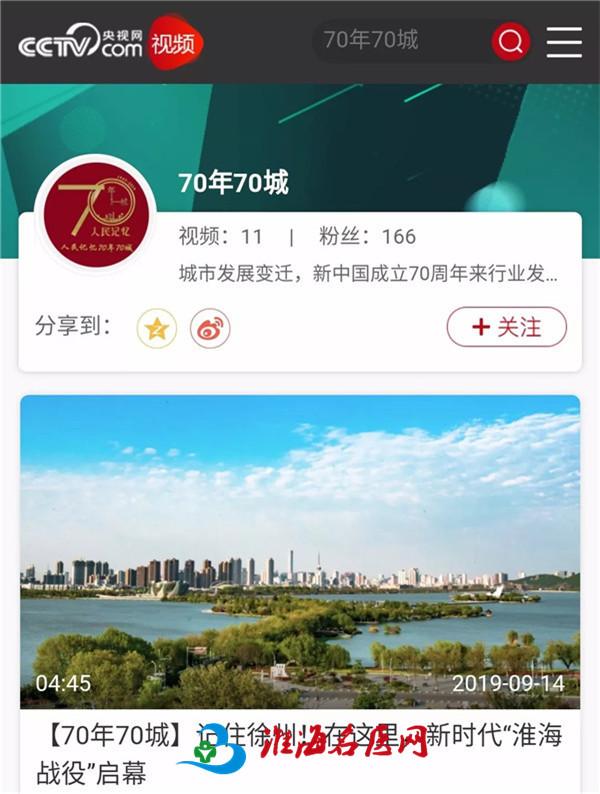This screenshot has height=794, width=600.
Task: Play the 徐州 video dated 2019-09-14
Action: pos(300,552)
